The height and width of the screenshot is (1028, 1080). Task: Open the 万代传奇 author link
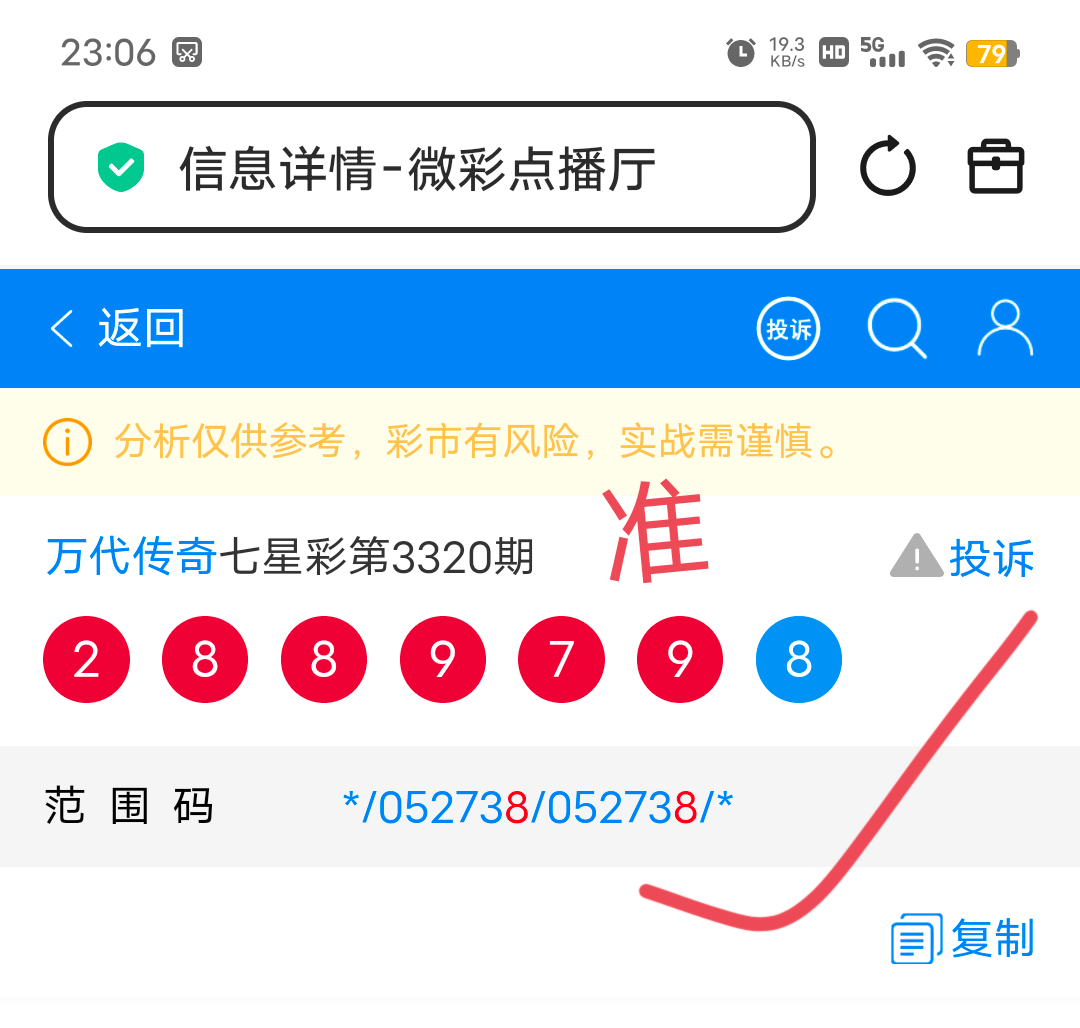pyautogui.click(x=131, y=557)
